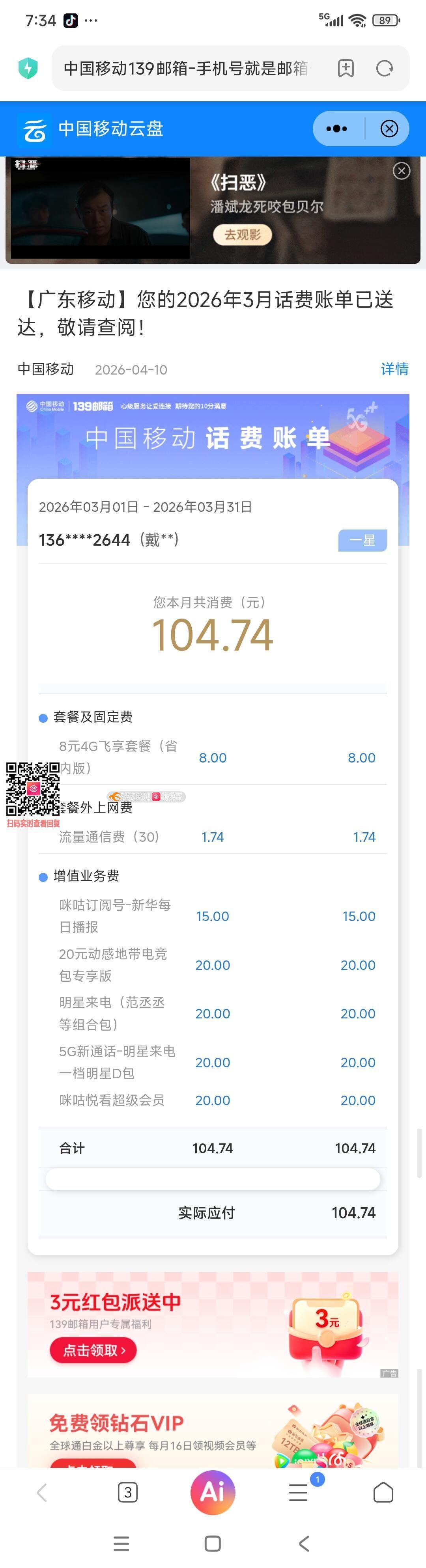Add this page to bookmarks
This screenshot has width=426, height=1568.
(x=346, y=68)
